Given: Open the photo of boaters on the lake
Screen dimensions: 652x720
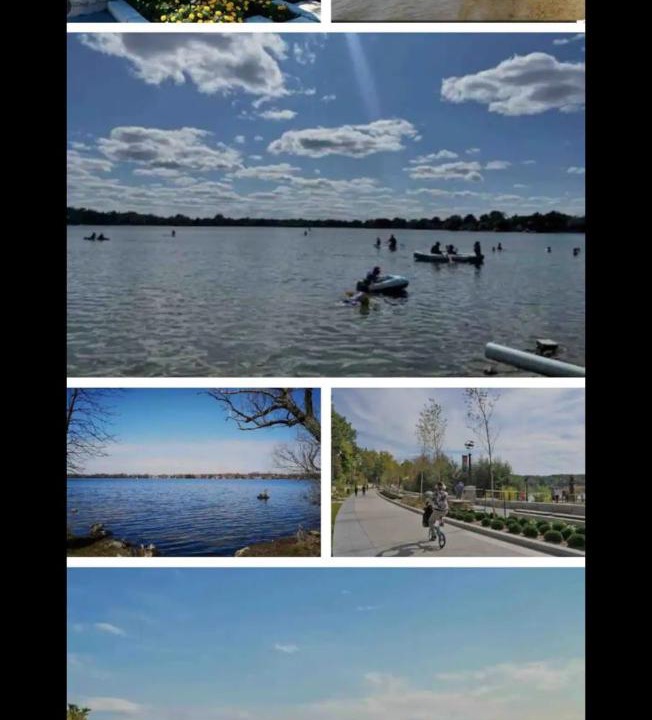Looking at the screenshot, I should (325, 205).
